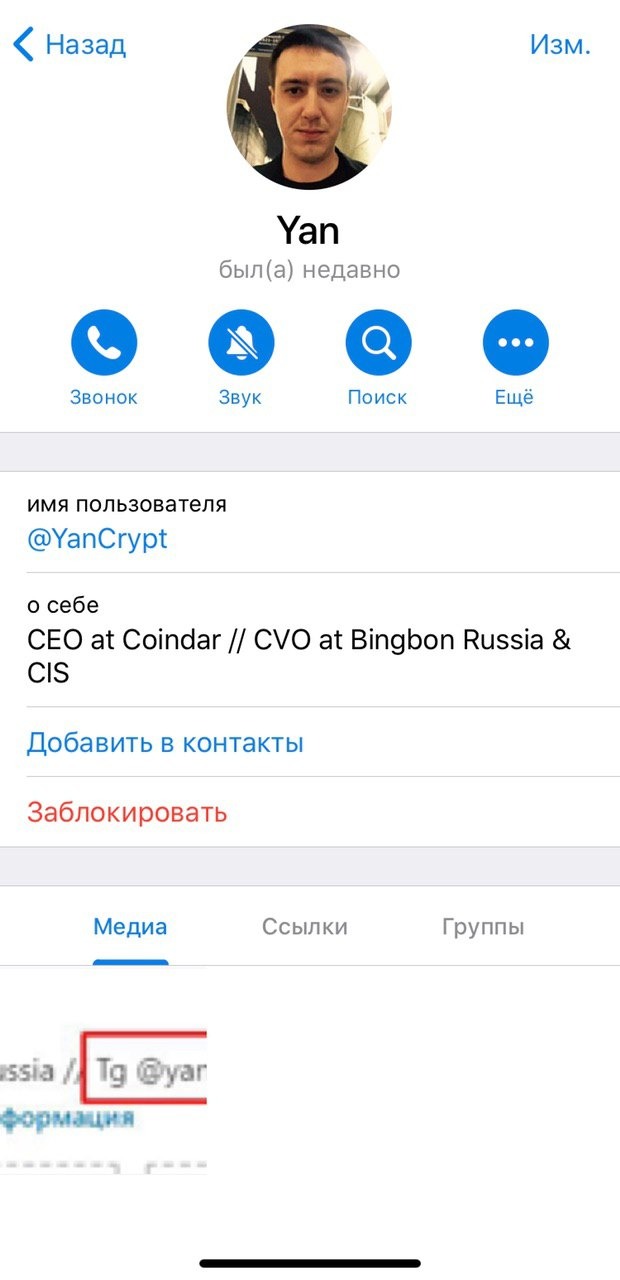Open the shared media screenshot thumbnail

coord(103,1070)
